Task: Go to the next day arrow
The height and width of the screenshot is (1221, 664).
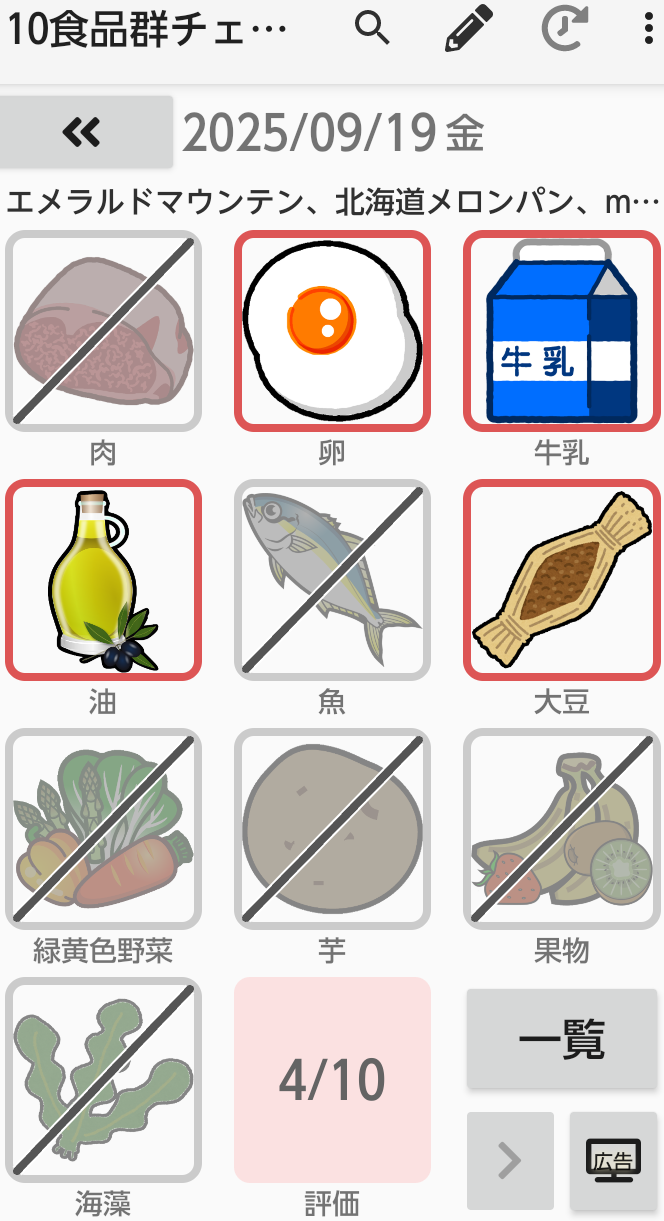Action: coord(510,1161)
